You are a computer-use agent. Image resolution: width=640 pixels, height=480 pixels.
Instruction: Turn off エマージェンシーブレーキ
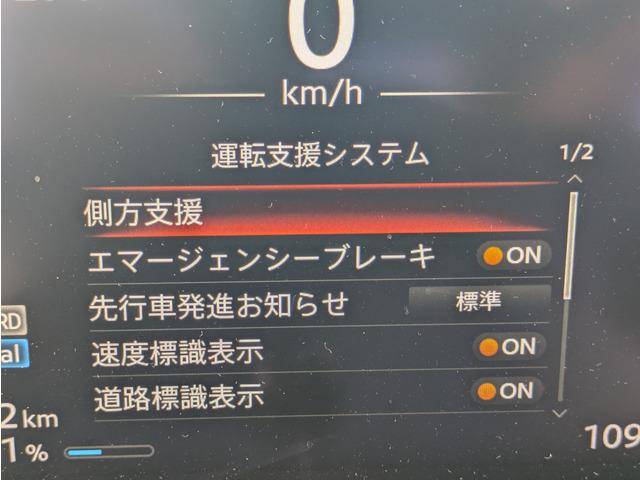click(512, 255)
